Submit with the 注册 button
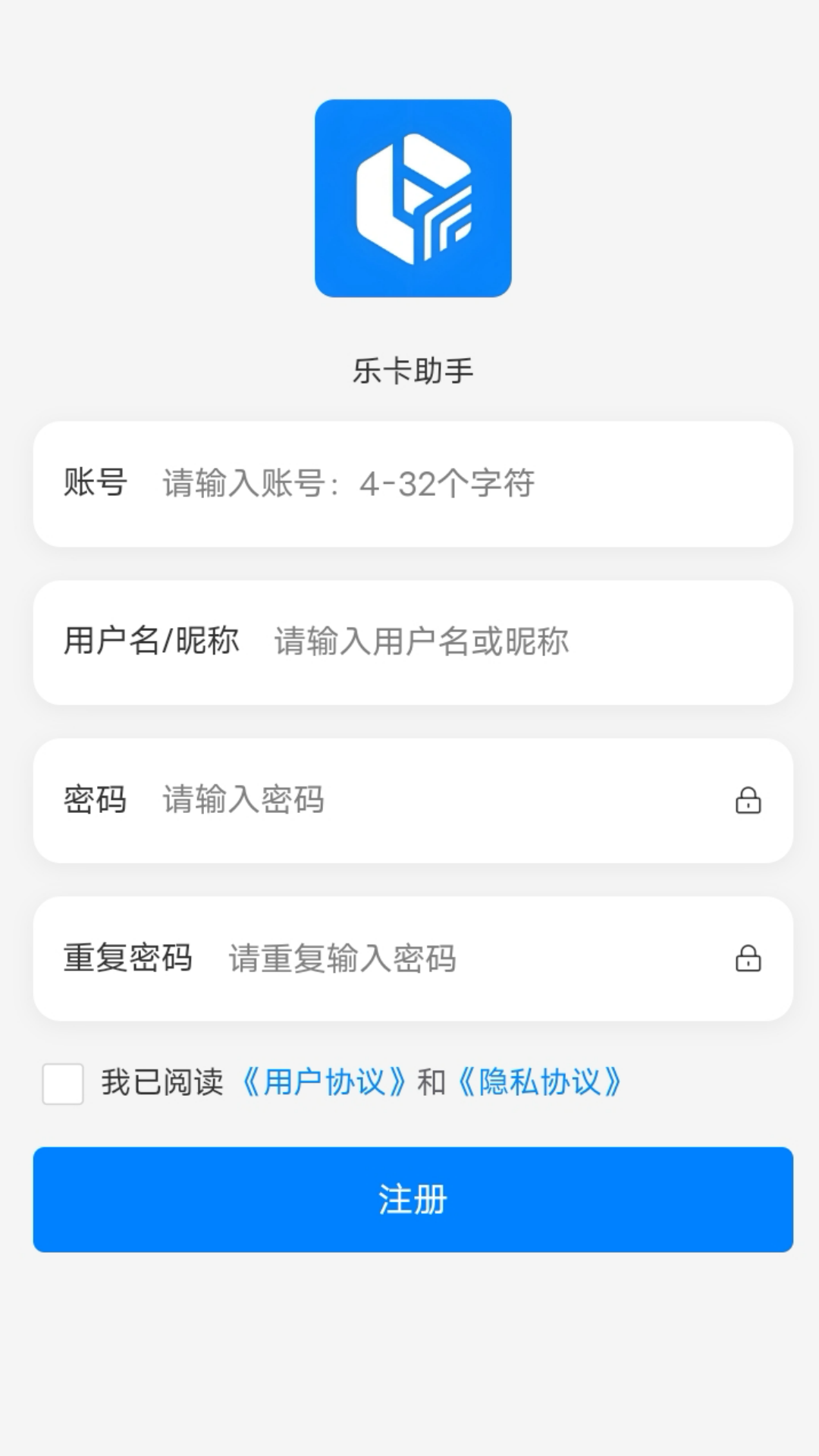Viewport: 819px width, 1456px height. click(413, 1199)
